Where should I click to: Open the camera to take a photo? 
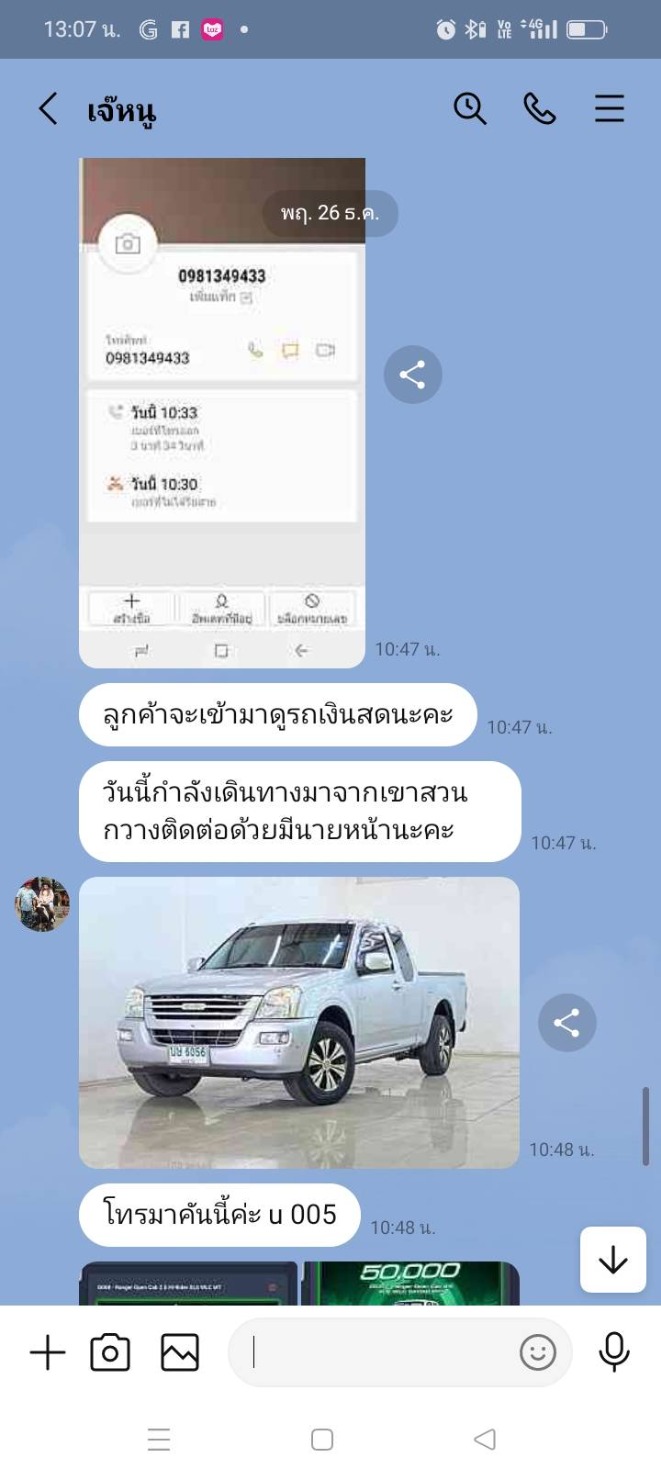click(x=110, y=1353)
